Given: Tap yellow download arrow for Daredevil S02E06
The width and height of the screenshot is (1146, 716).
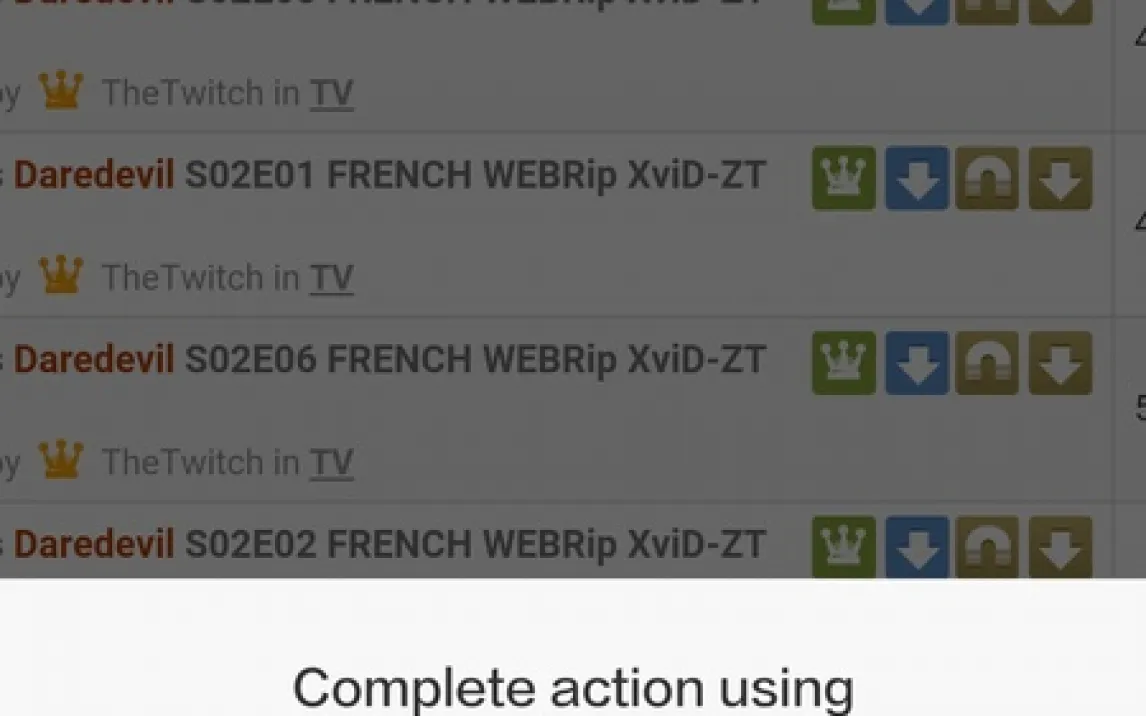Looking at the screenshot, I should click(x=1060, y=363).
